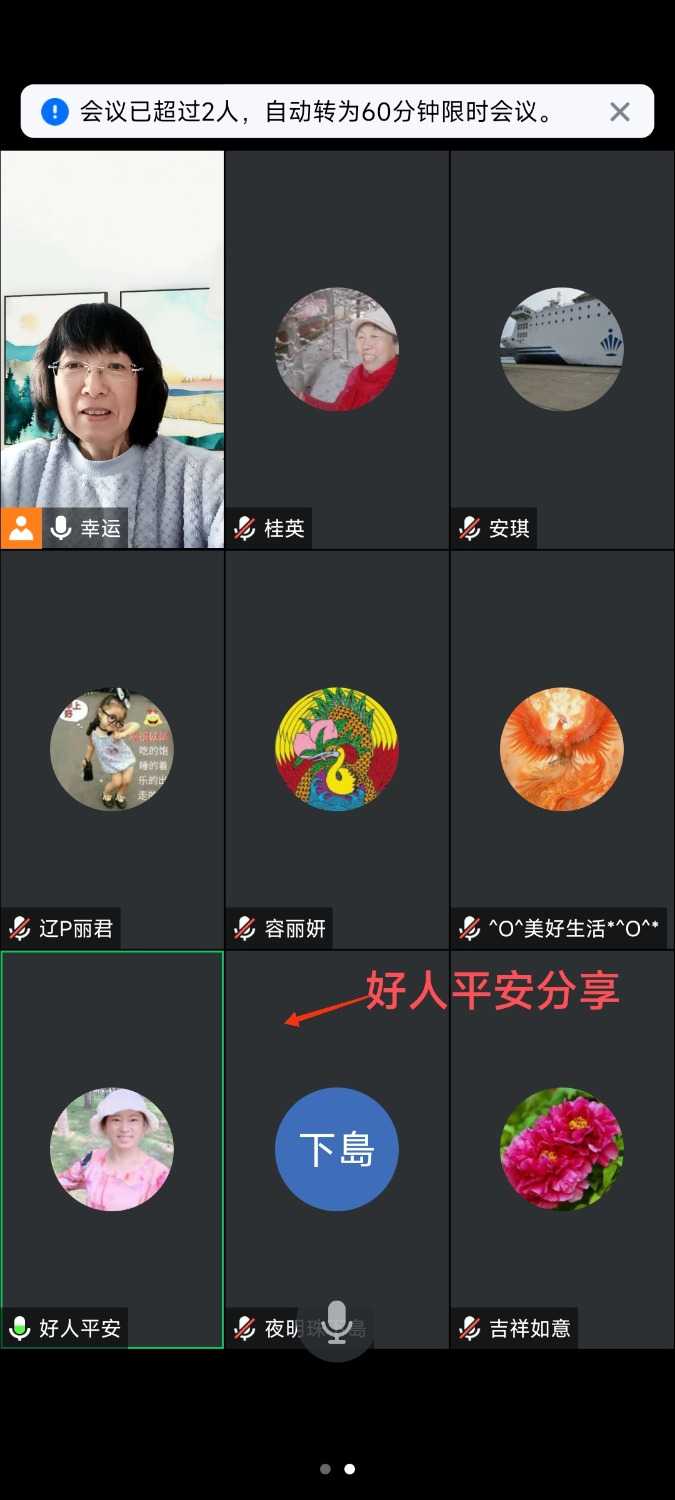Select 好人平安's participant tile
Viewport: 675px width, 1500px height.
pyautogui.click(x=112, y=1150)
